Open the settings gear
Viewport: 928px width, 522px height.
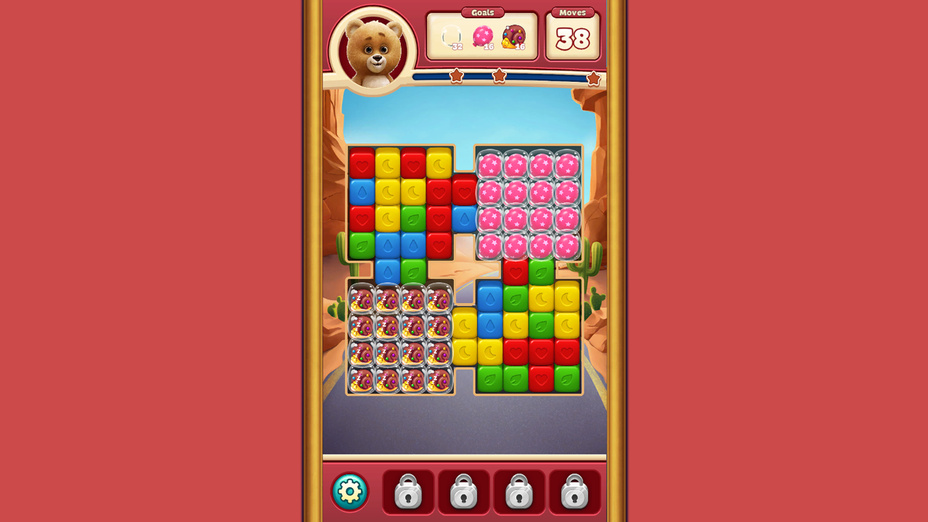[x=349, y=491]
